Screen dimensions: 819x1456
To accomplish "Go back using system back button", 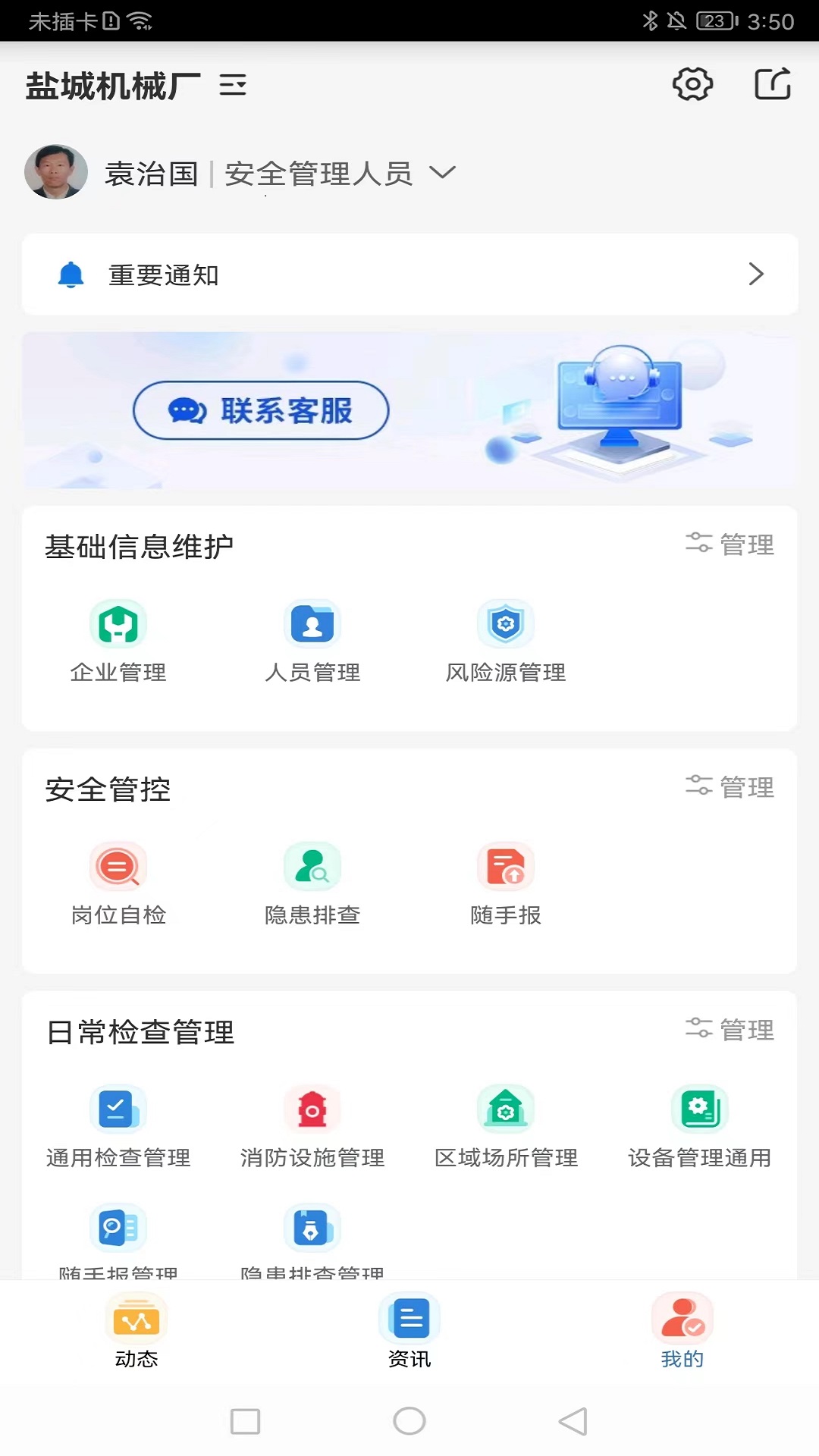I will pos(573,1421).
